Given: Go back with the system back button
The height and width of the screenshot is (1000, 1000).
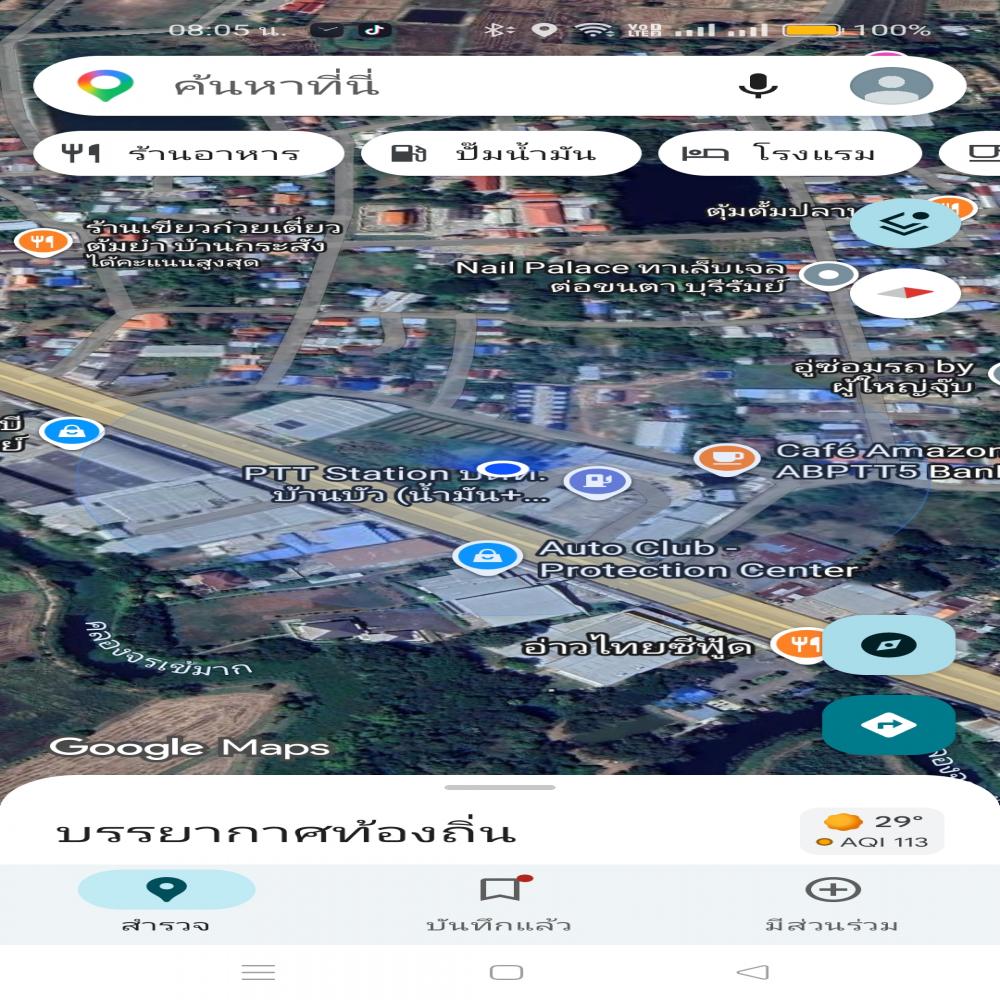Looking at the screenshot, I should (752, 972).
